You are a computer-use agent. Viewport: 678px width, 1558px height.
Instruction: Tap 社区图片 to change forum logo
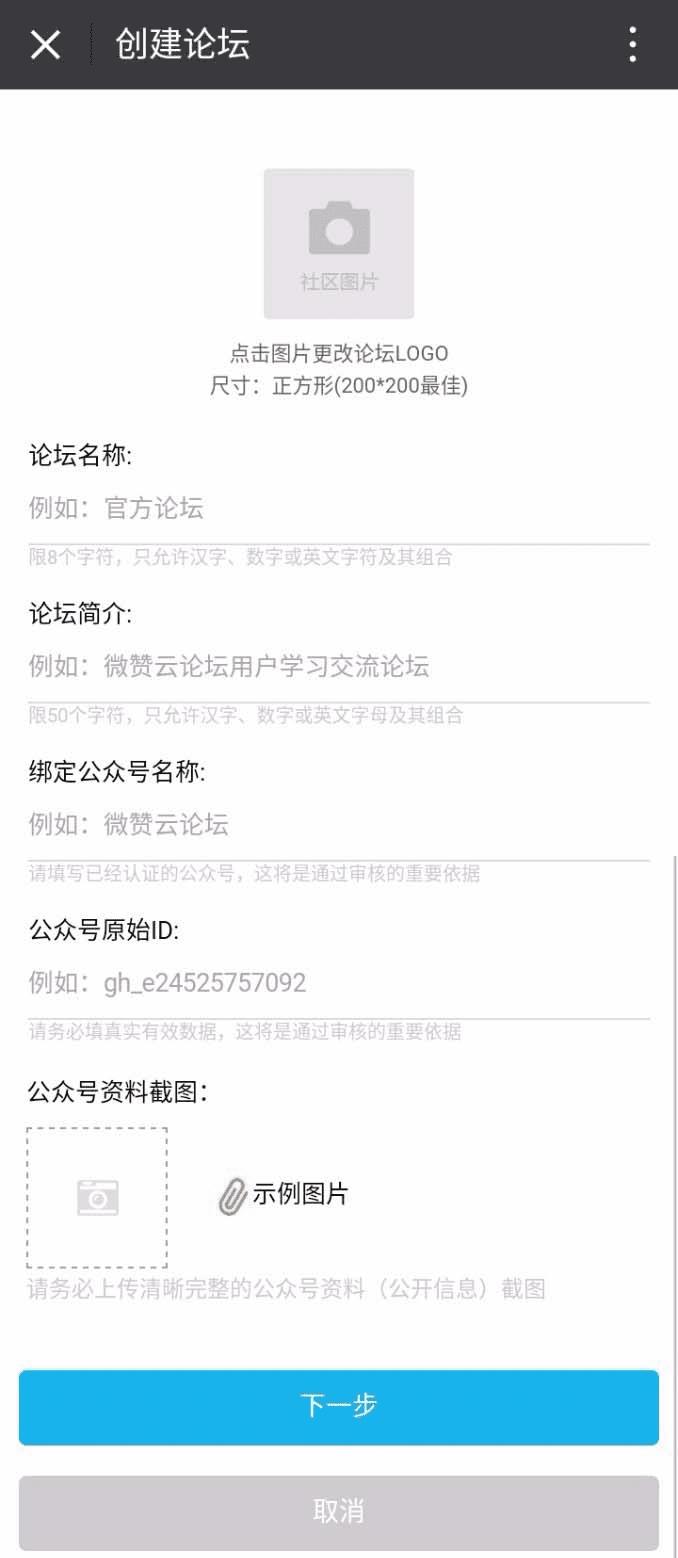339,243
